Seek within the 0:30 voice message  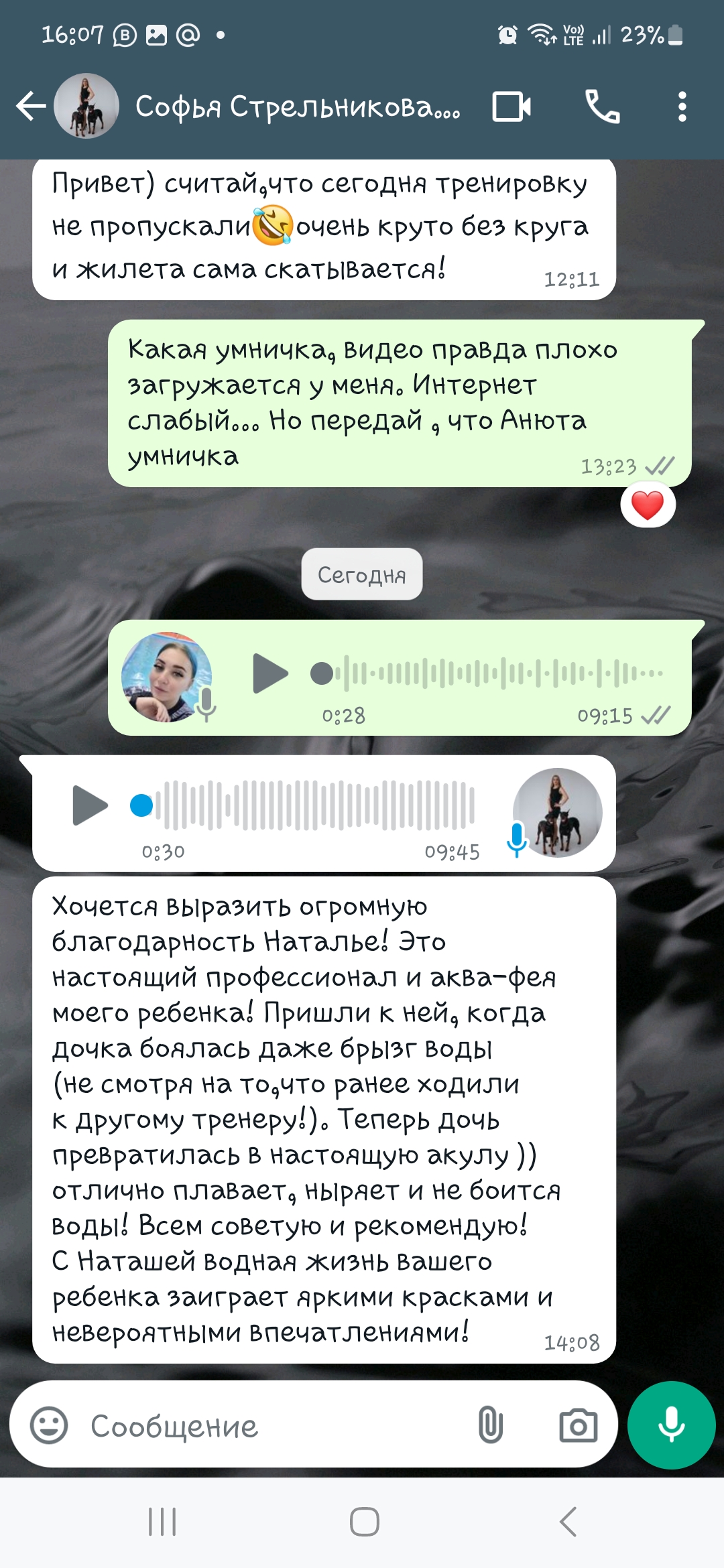coord(315,805)
